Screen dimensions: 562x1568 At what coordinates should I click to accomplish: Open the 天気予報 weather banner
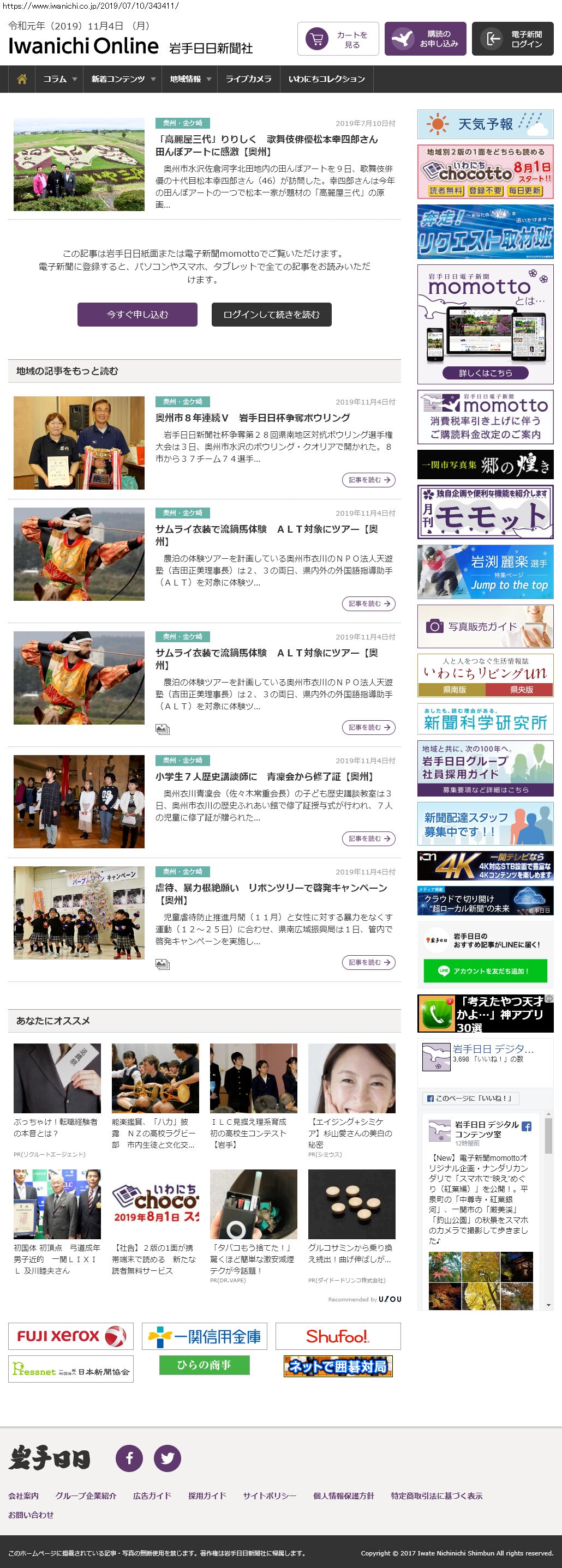[485, 125]
